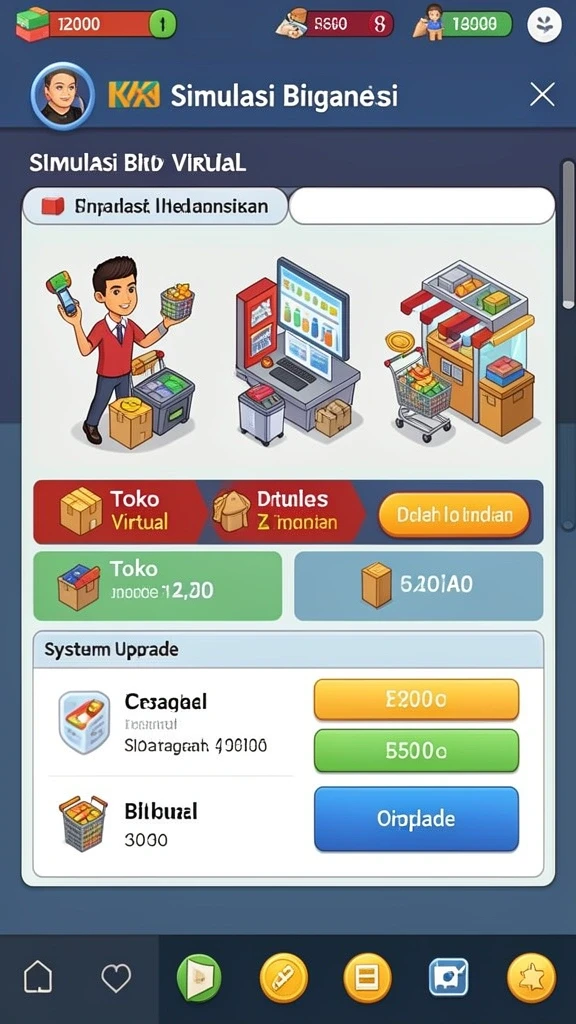Image resolution: width=576 pixels, height=1024 pixels.
Task: Open the blue 520 box card
Action: click(x=419, y=586)
